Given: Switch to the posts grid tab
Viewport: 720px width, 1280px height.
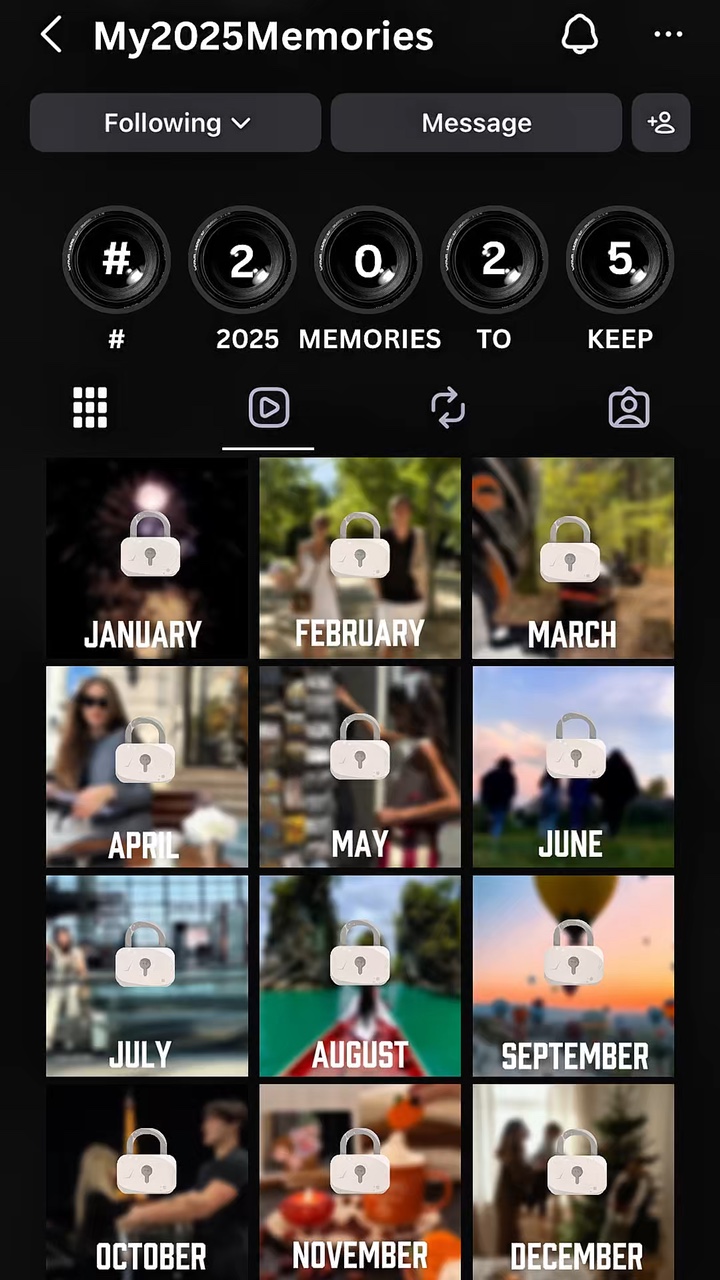Looking at the screenshot, I should [x=90, y=408].
